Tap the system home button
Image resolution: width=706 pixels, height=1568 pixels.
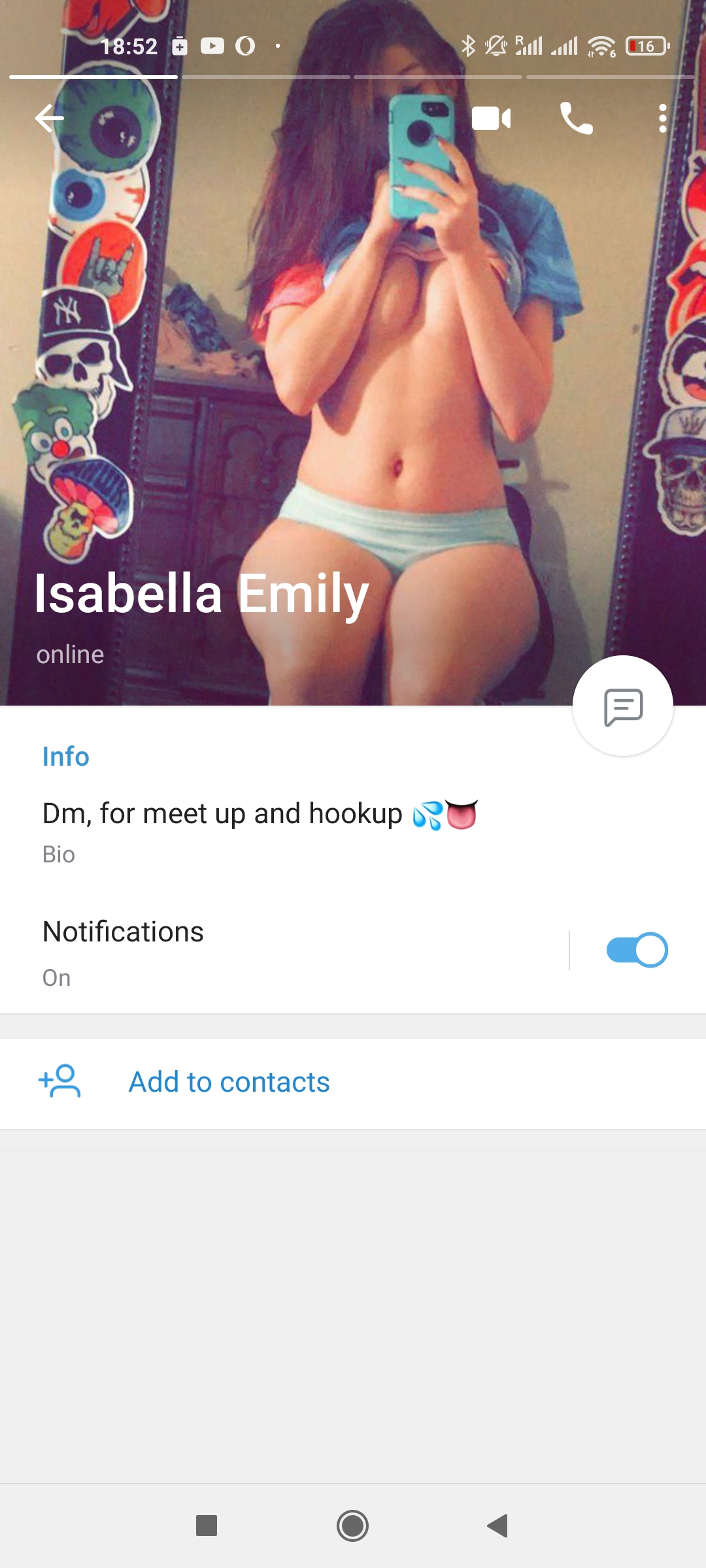pyautogui.click(x=352, y=1526)
